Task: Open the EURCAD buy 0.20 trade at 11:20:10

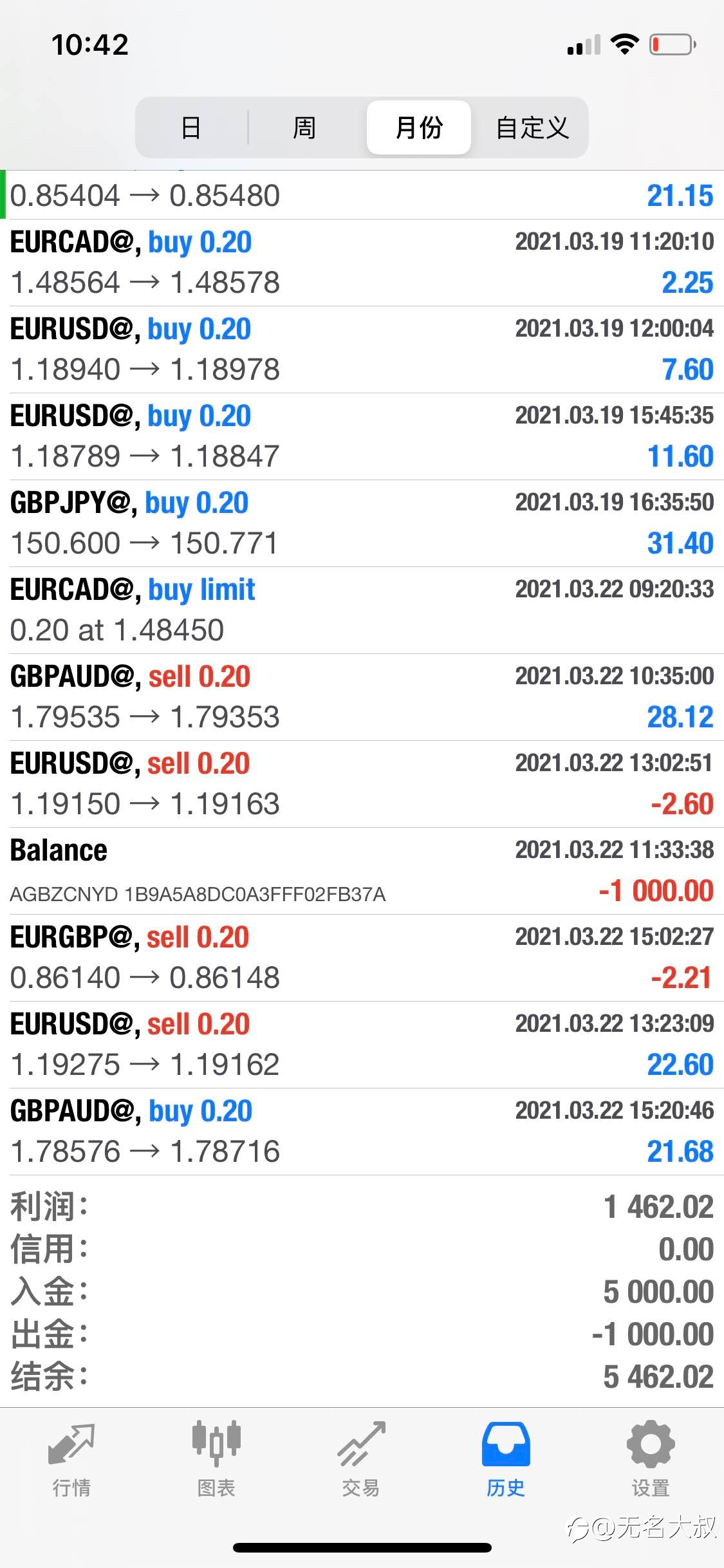Action: tap(362, 263)
